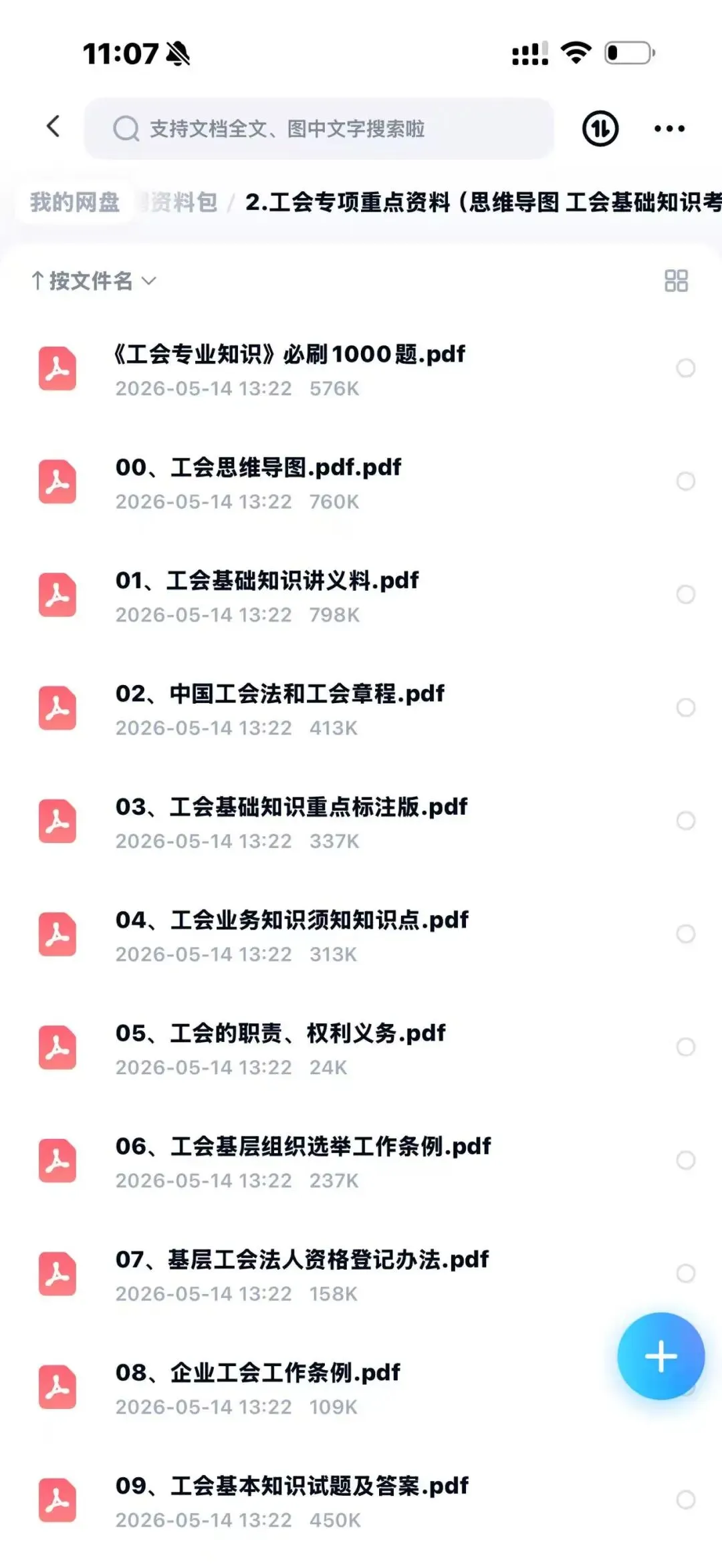Open the 按文件名 sort dropdown
Viewport: 722px width, 1568px height.
click(x=94, y=281)
